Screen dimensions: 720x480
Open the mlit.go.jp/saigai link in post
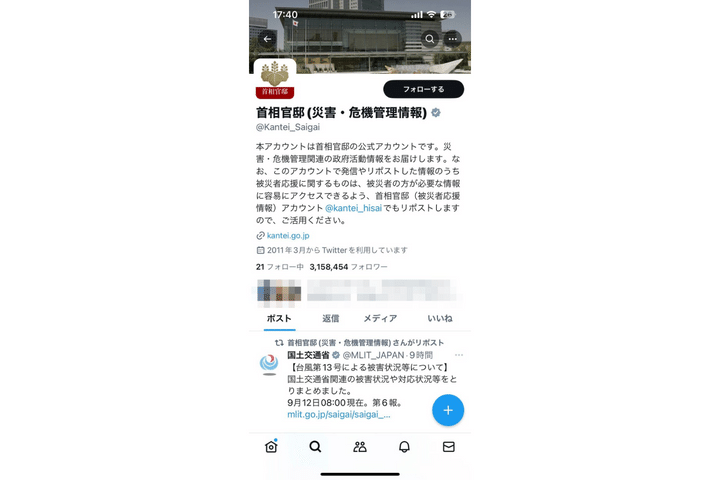[338, 414]
